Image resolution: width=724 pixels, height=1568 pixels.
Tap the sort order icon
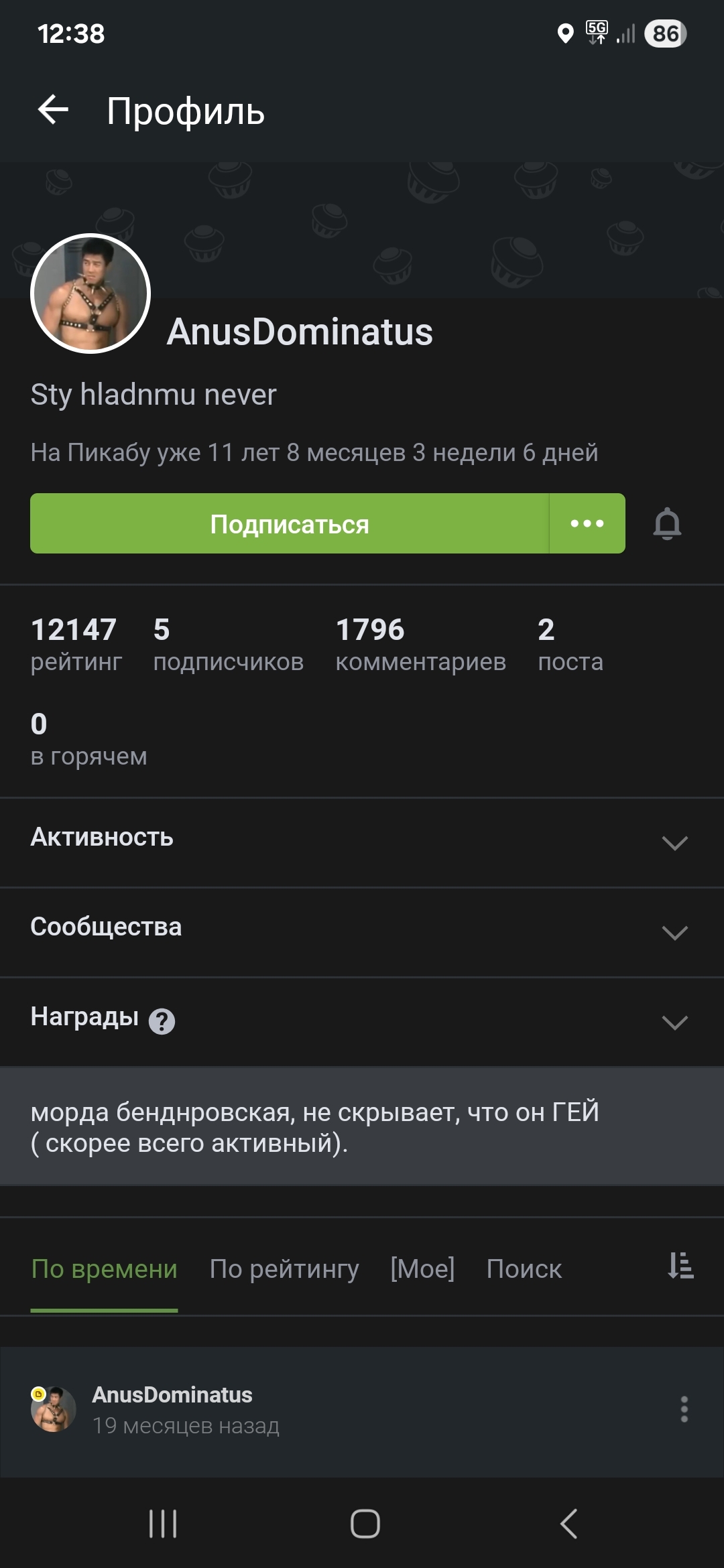[680, 1266]
